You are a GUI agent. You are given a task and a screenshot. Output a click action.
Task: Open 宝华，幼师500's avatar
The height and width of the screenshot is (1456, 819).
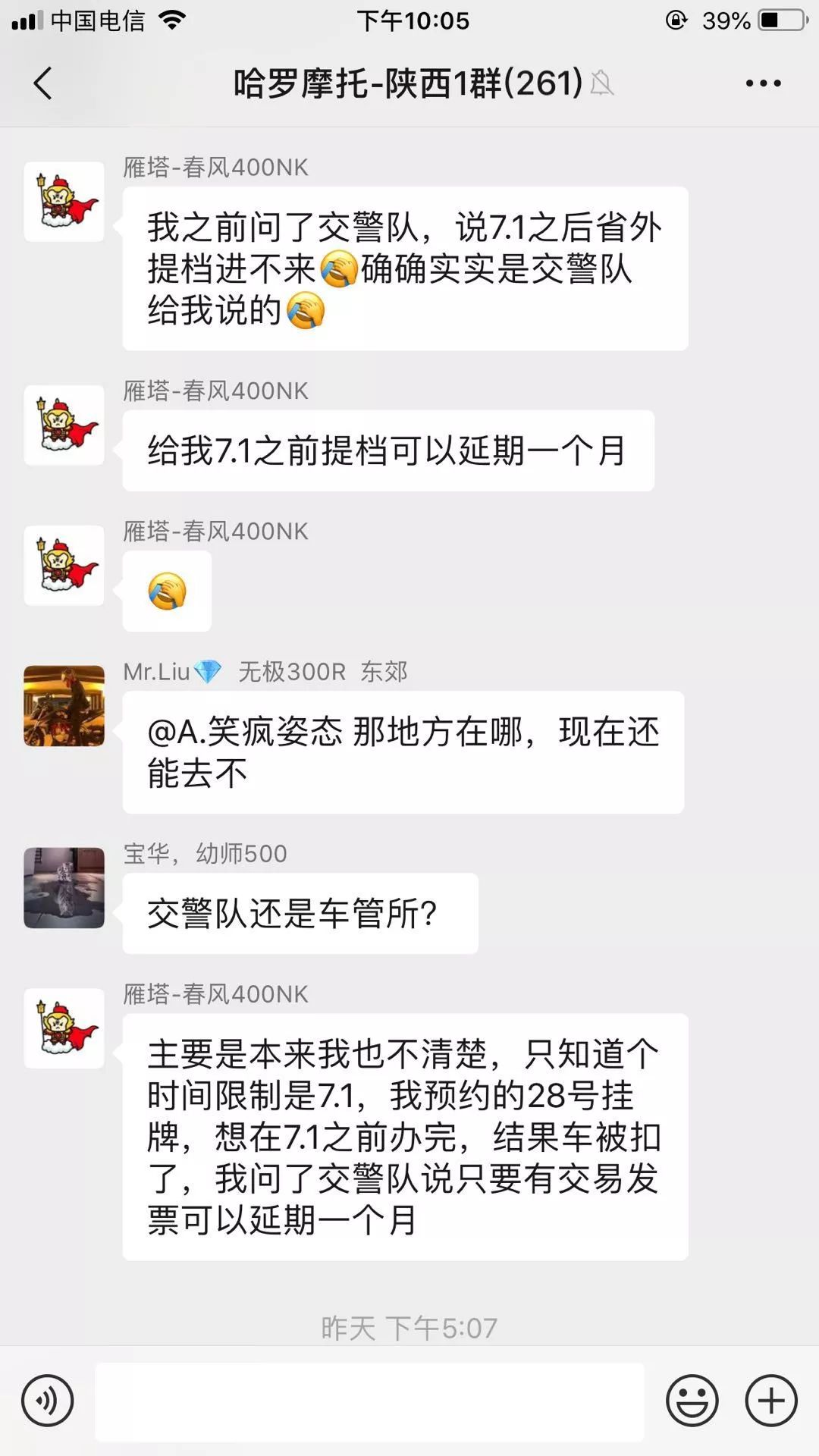(64, 889)
